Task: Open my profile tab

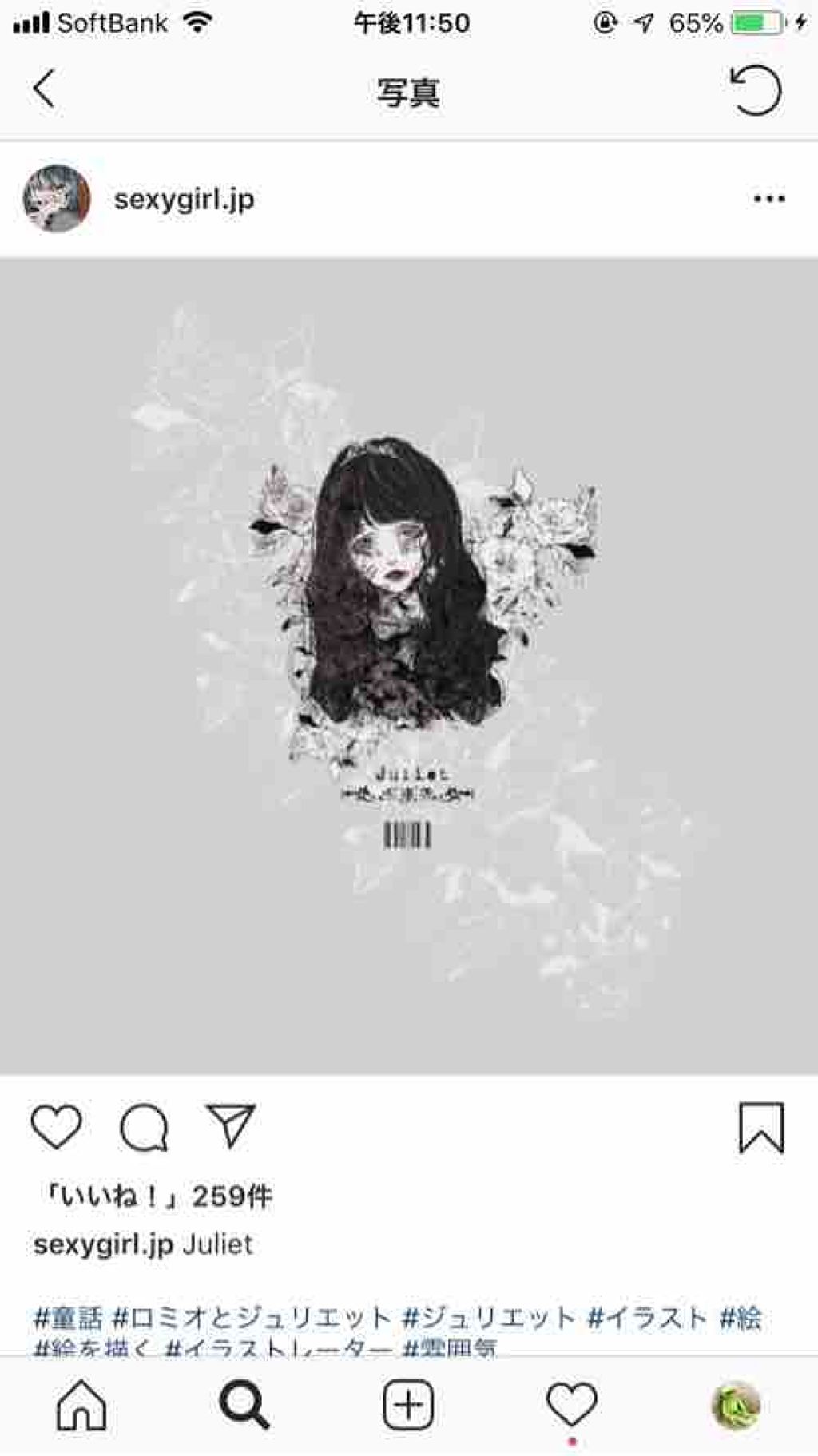Action: (x=735, y=1405)
